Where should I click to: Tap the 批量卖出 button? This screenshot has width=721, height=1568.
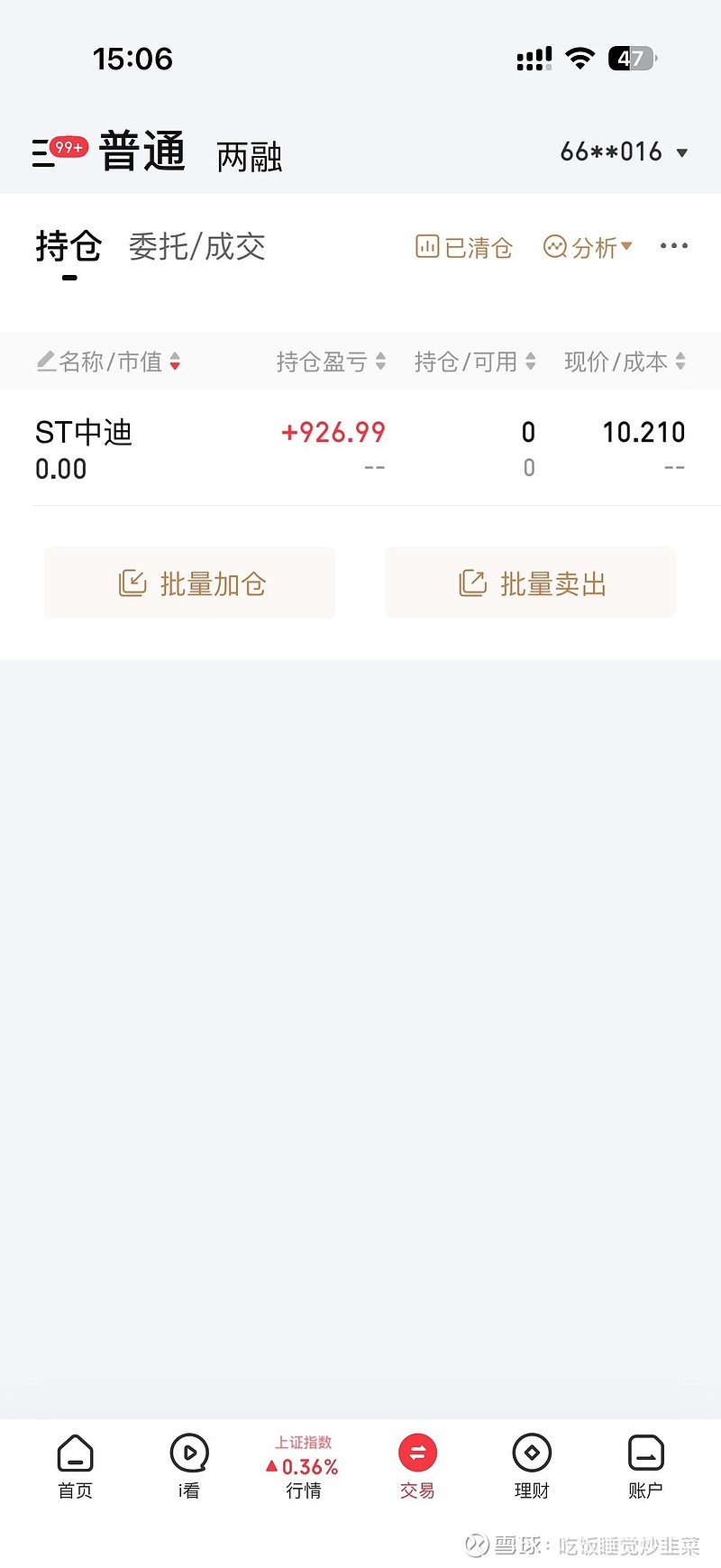tap(531, 583)
